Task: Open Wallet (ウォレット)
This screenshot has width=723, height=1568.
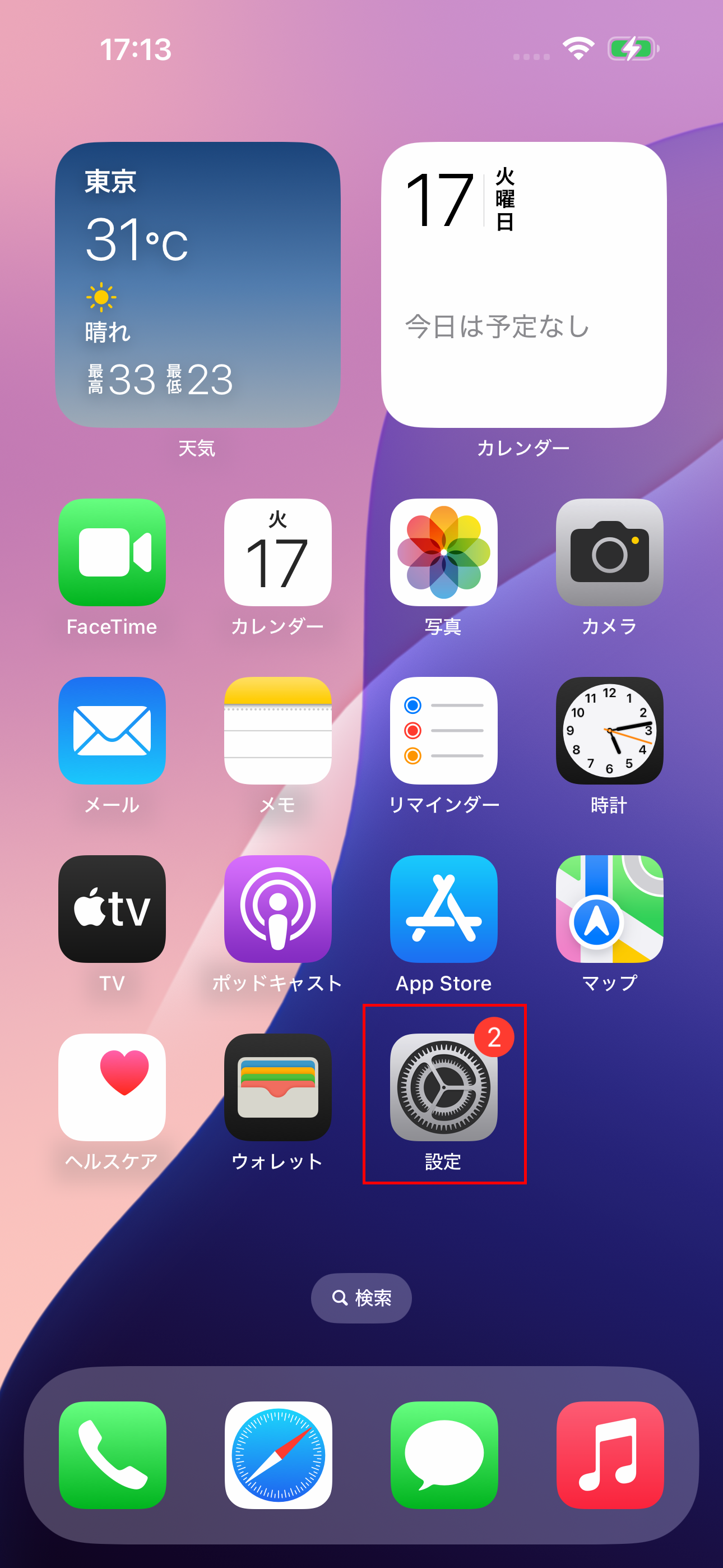Action: click(x=277, y=1086)
